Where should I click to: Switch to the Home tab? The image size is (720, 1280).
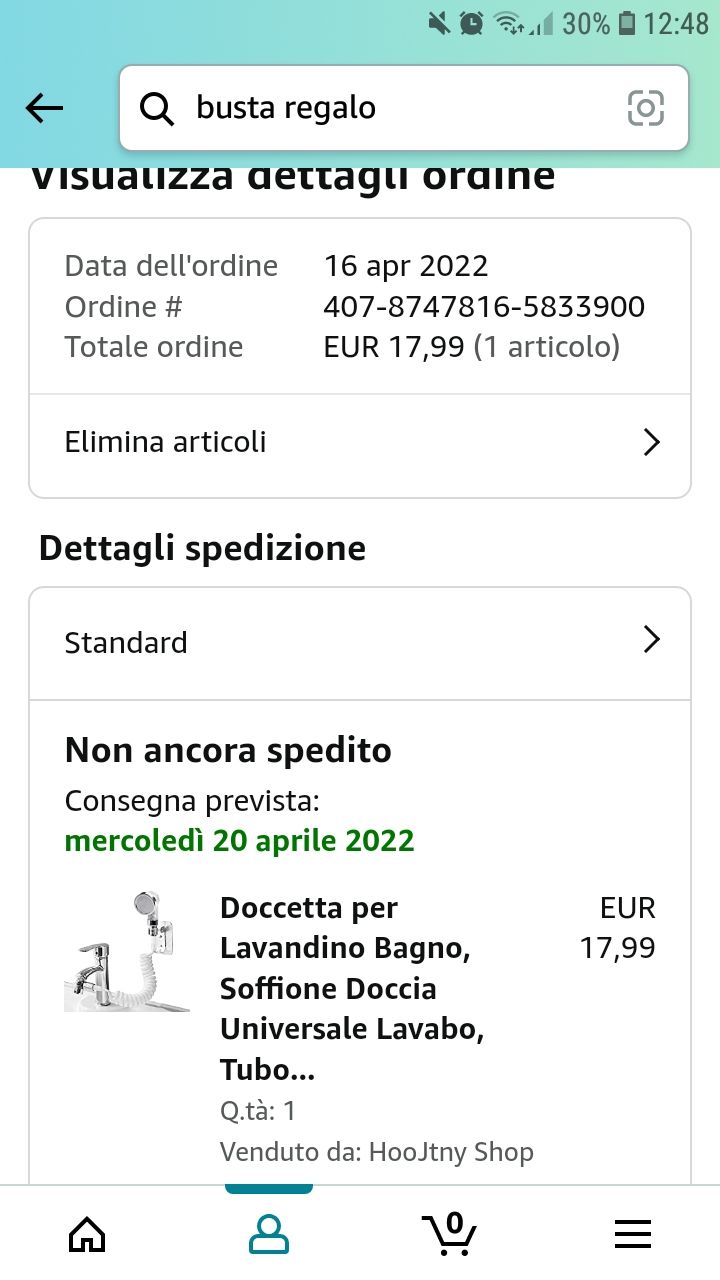(x=87, y=1234)
